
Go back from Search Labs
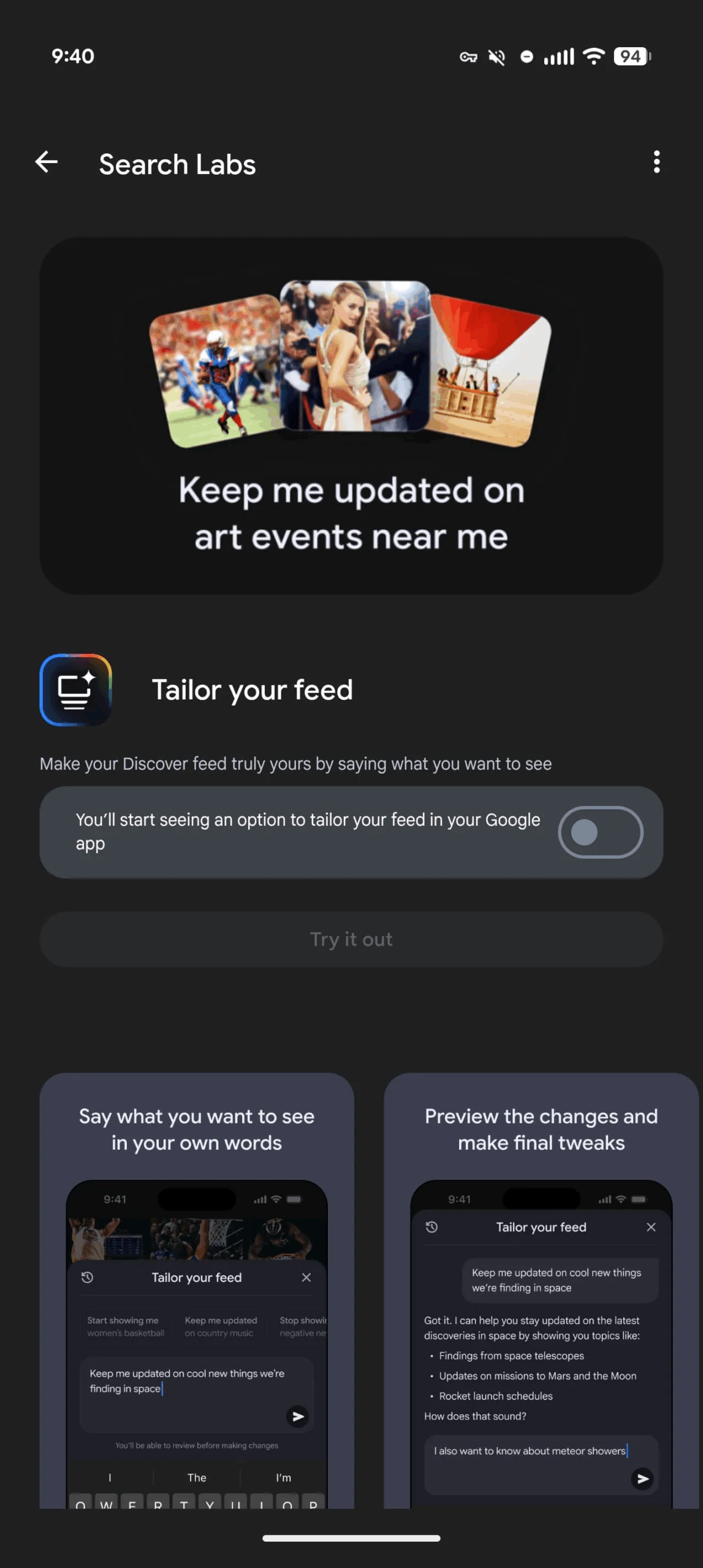47,163
